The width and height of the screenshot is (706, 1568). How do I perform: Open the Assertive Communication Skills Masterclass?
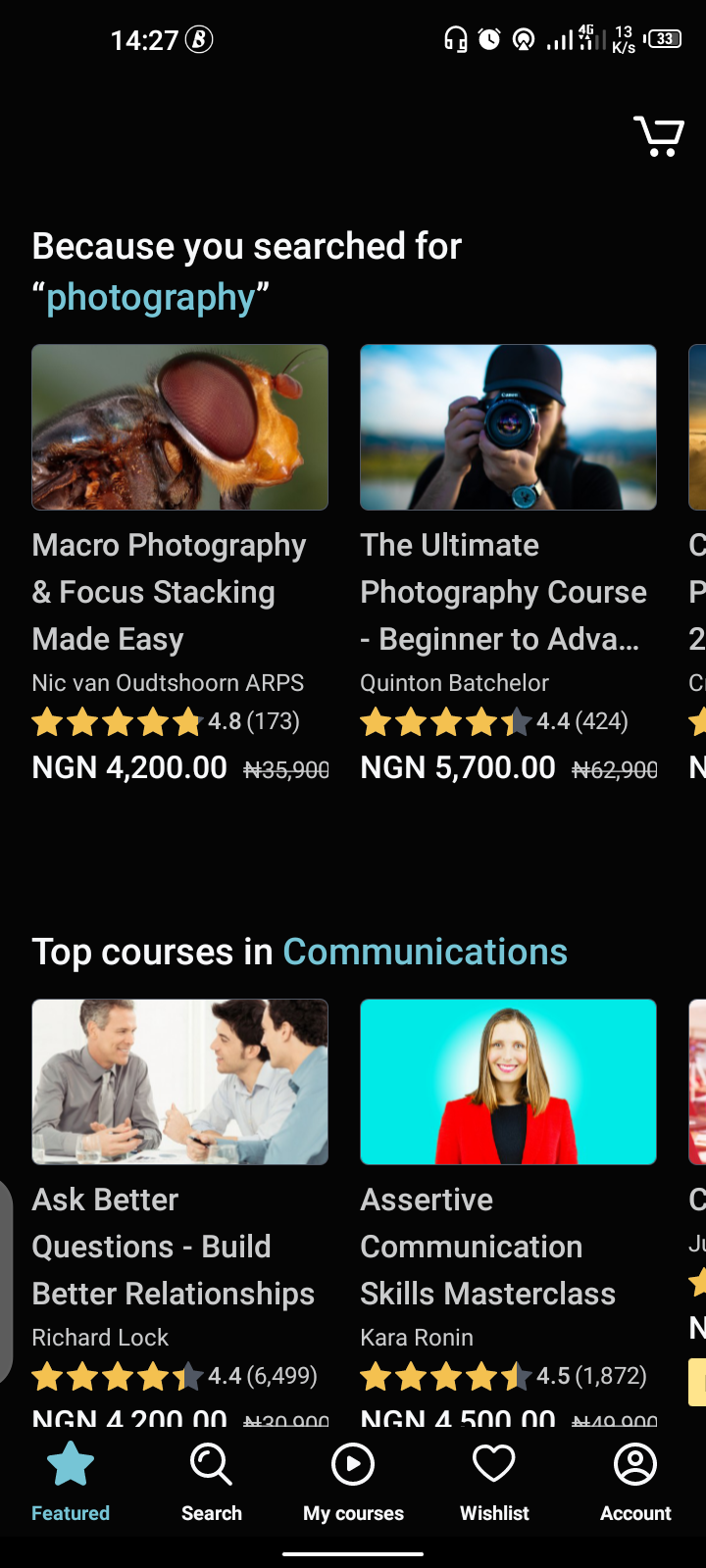tap(507, 1081)
